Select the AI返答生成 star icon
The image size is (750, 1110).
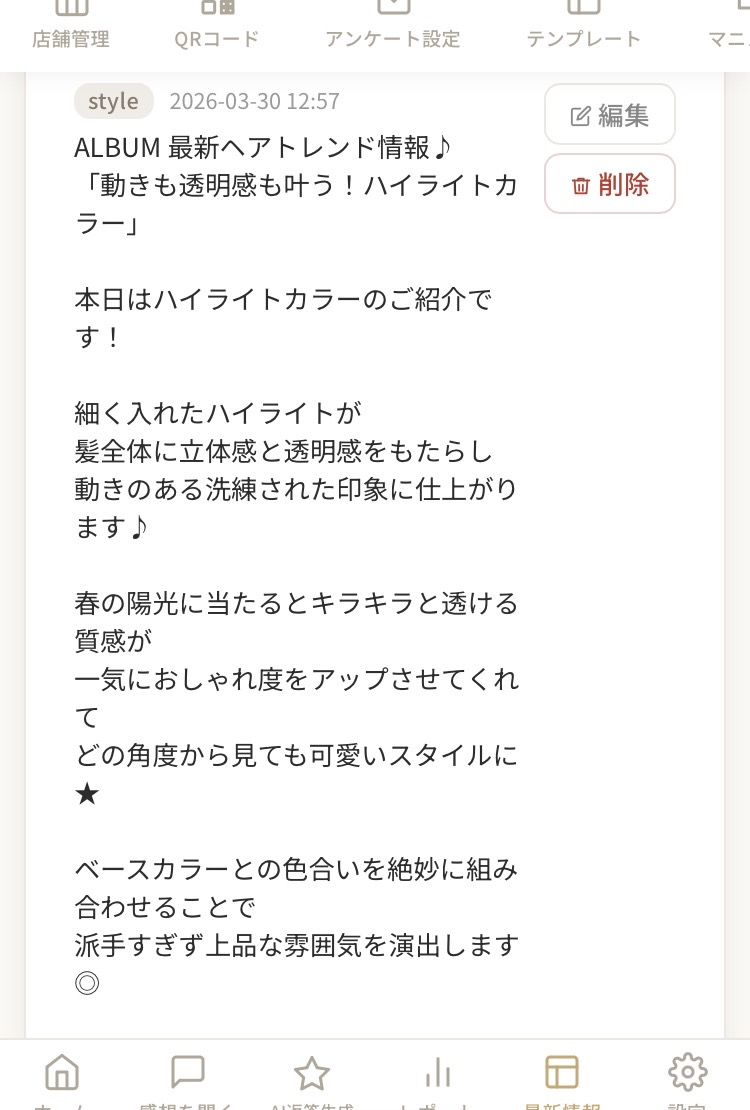tap(312, 1072)
